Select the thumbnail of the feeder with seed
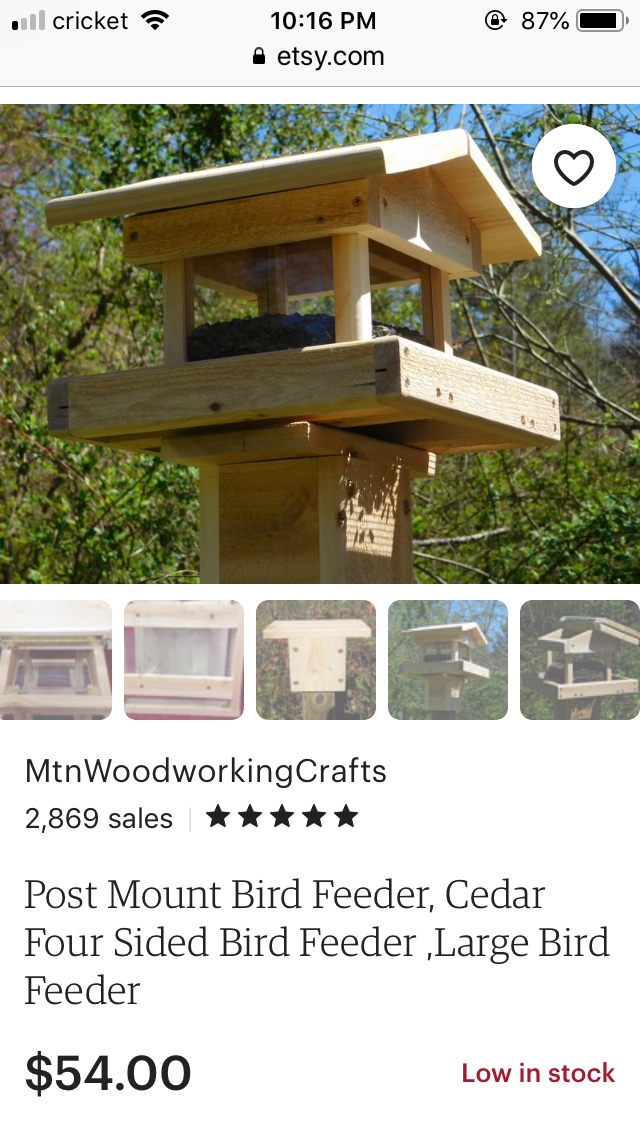Screen dimensions: 640x1136 point(448,660)
